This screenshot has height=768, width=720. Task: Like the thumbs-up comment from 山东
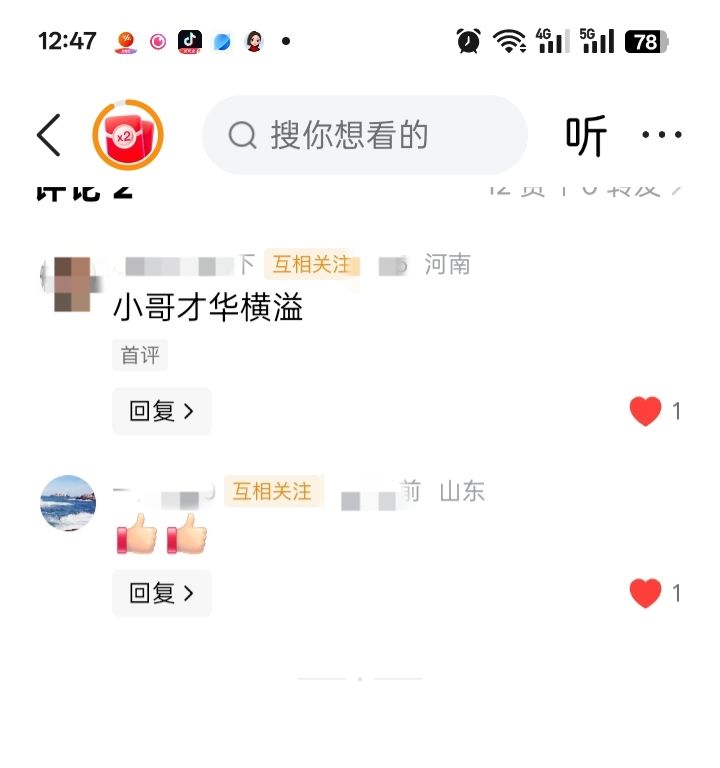(646, 593)
